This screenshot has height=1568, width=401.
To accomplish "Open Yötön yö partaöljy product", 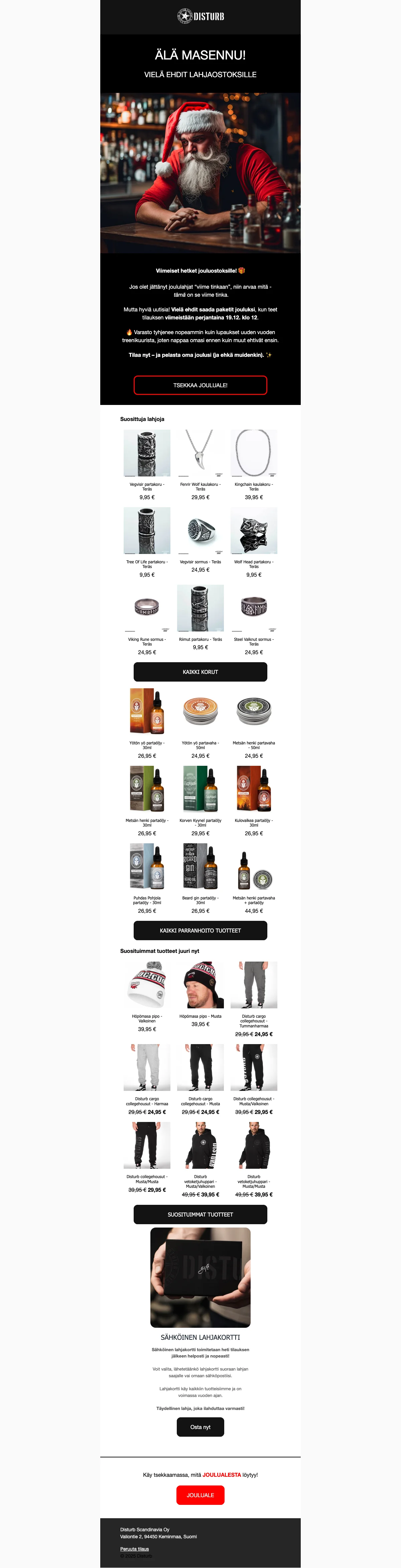I will click(x=147, y=711).
